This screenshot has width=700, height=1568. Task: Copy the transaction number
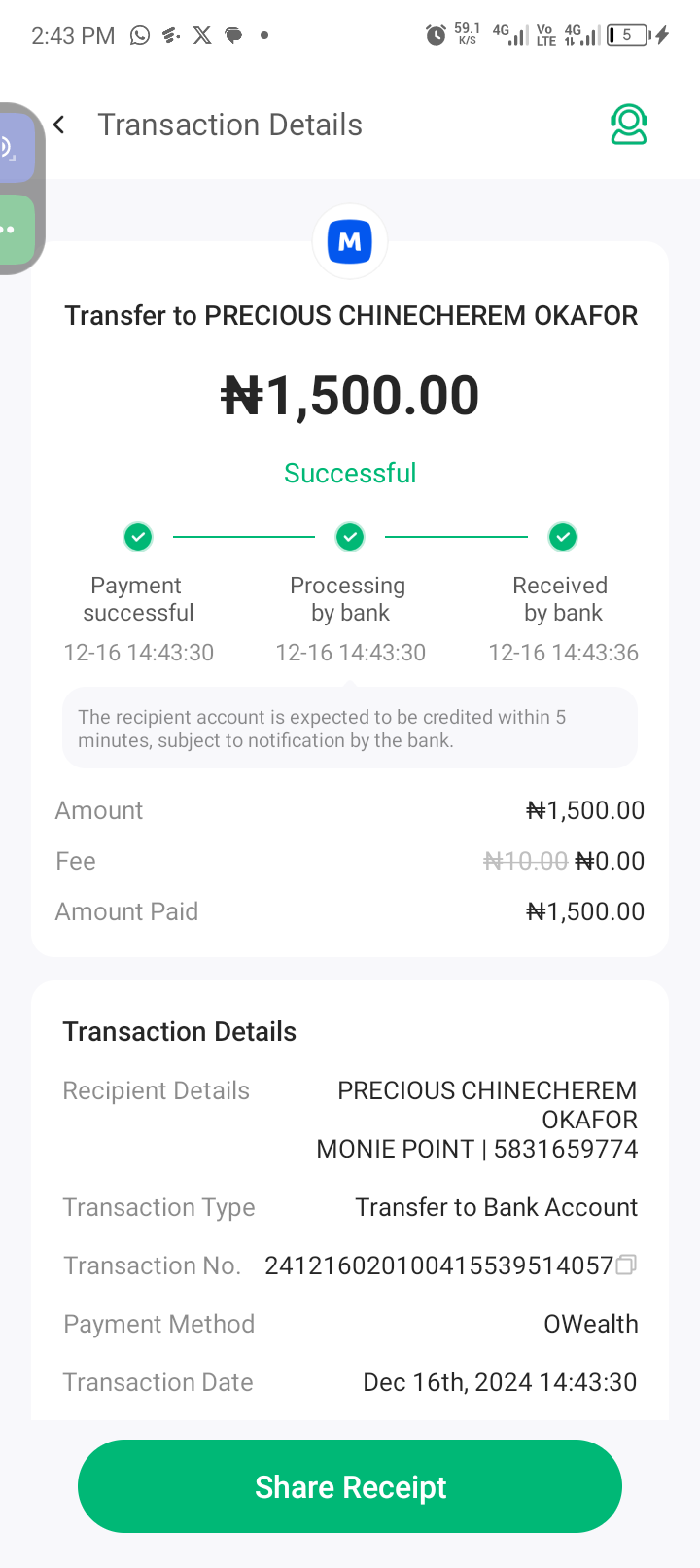pyautogui.click(x=626, y=1265)
